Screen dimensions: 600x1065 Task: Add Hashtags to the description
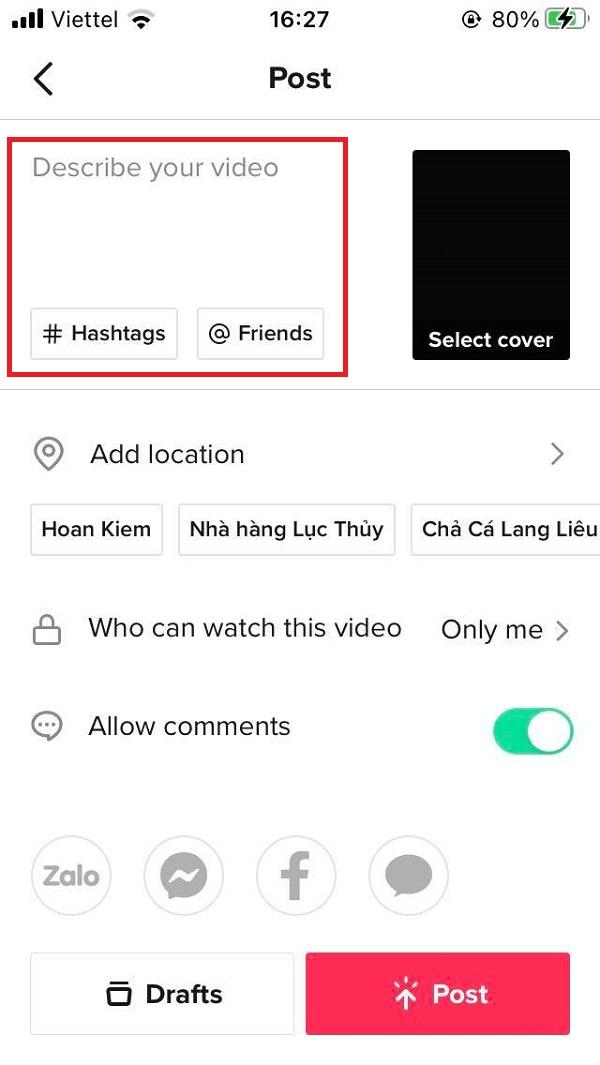[x=104, y=334]
